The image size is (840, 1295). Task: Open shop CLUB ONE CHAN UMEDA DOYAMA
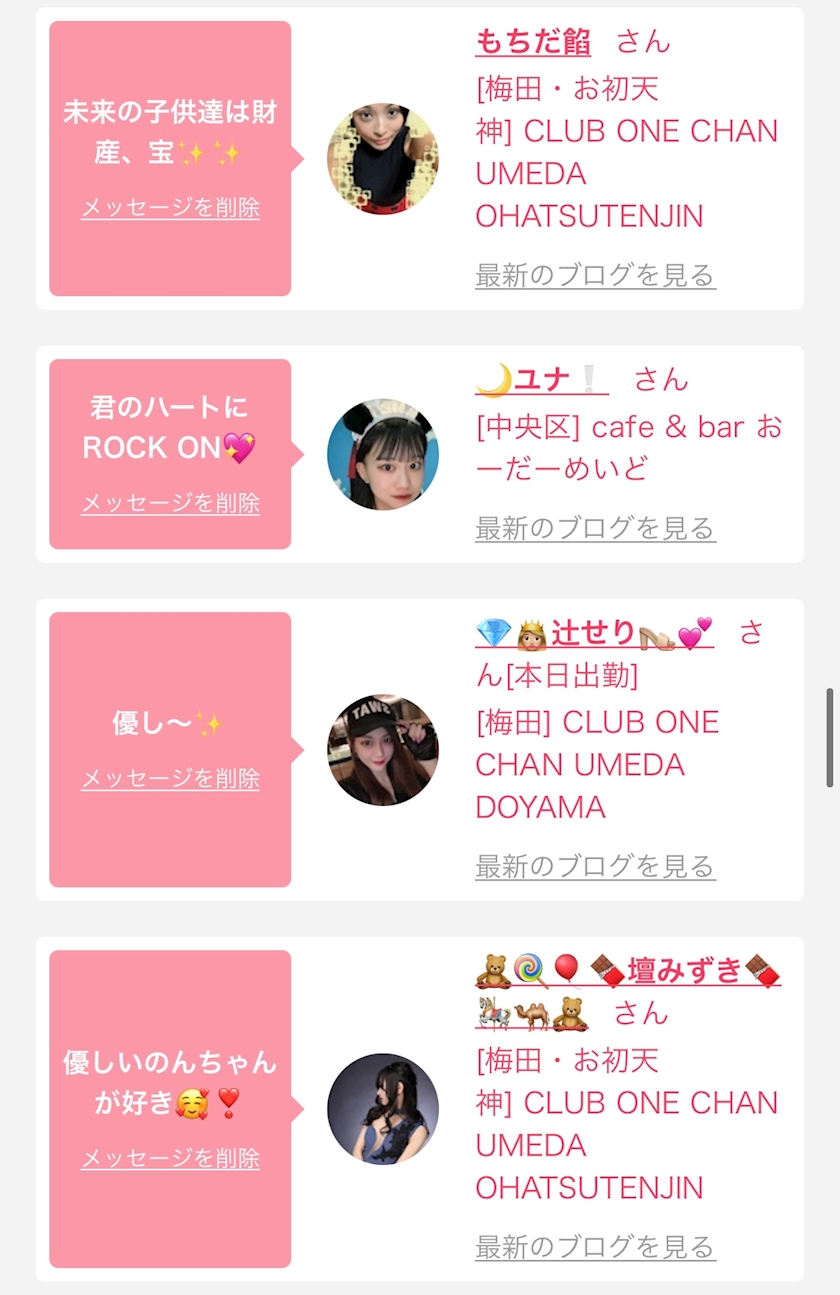point(596,765)
